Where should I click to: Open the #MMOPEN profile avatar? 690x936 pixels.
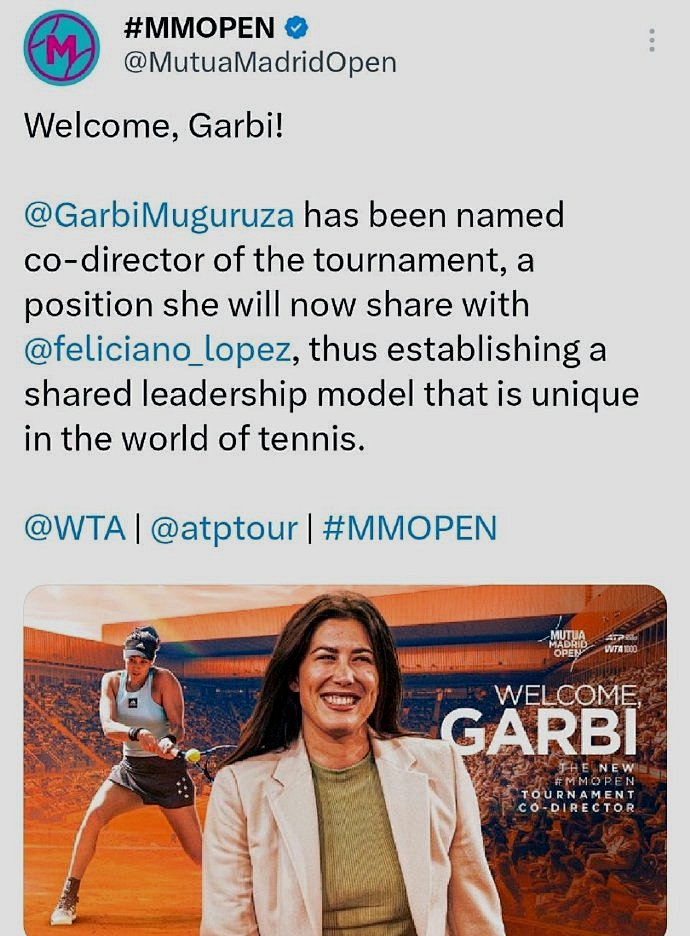tap(61, 47)
